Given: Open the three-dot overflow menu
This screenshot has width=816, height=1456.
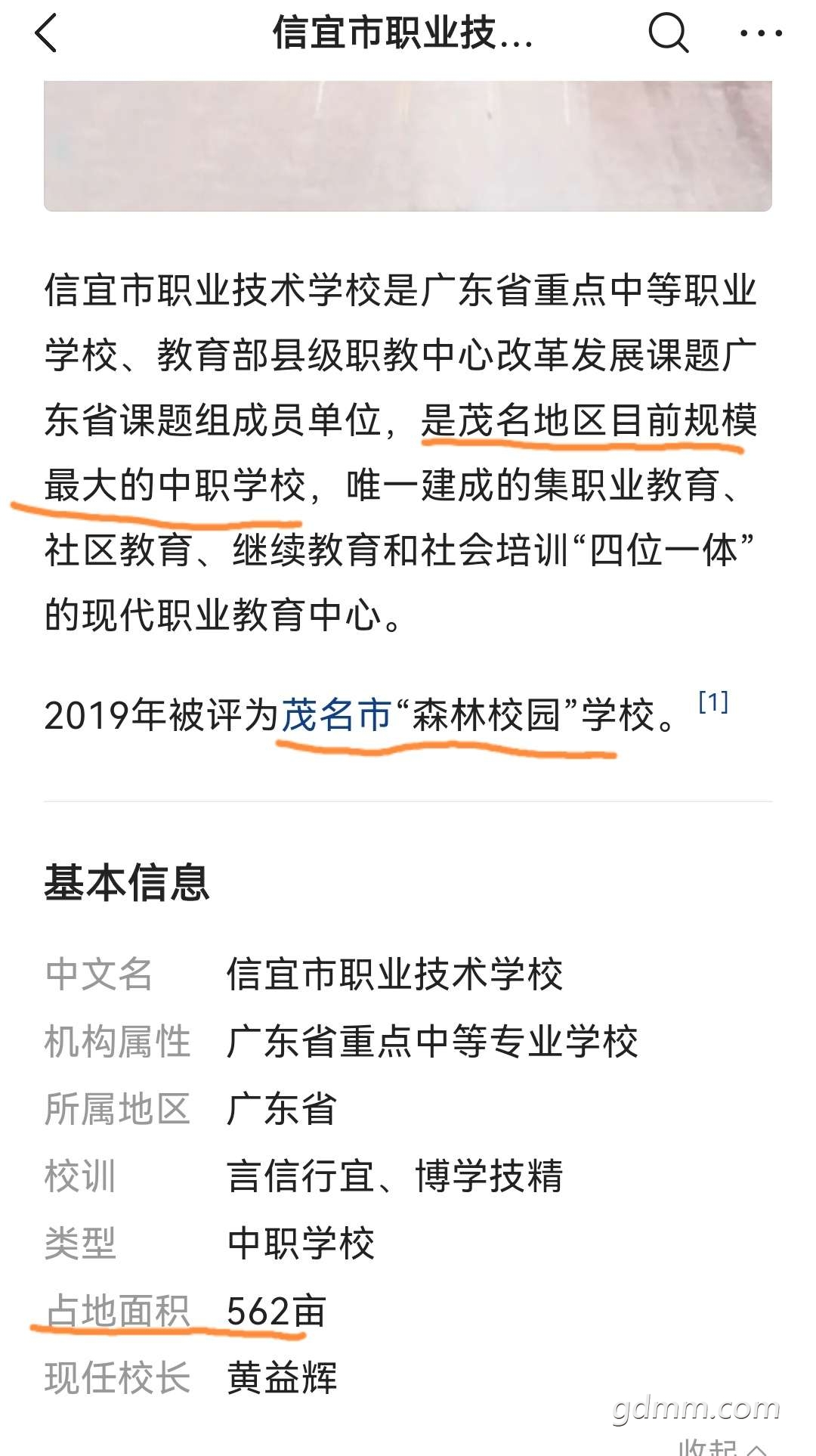Looking at the screenshot, I should click(761, 33).
